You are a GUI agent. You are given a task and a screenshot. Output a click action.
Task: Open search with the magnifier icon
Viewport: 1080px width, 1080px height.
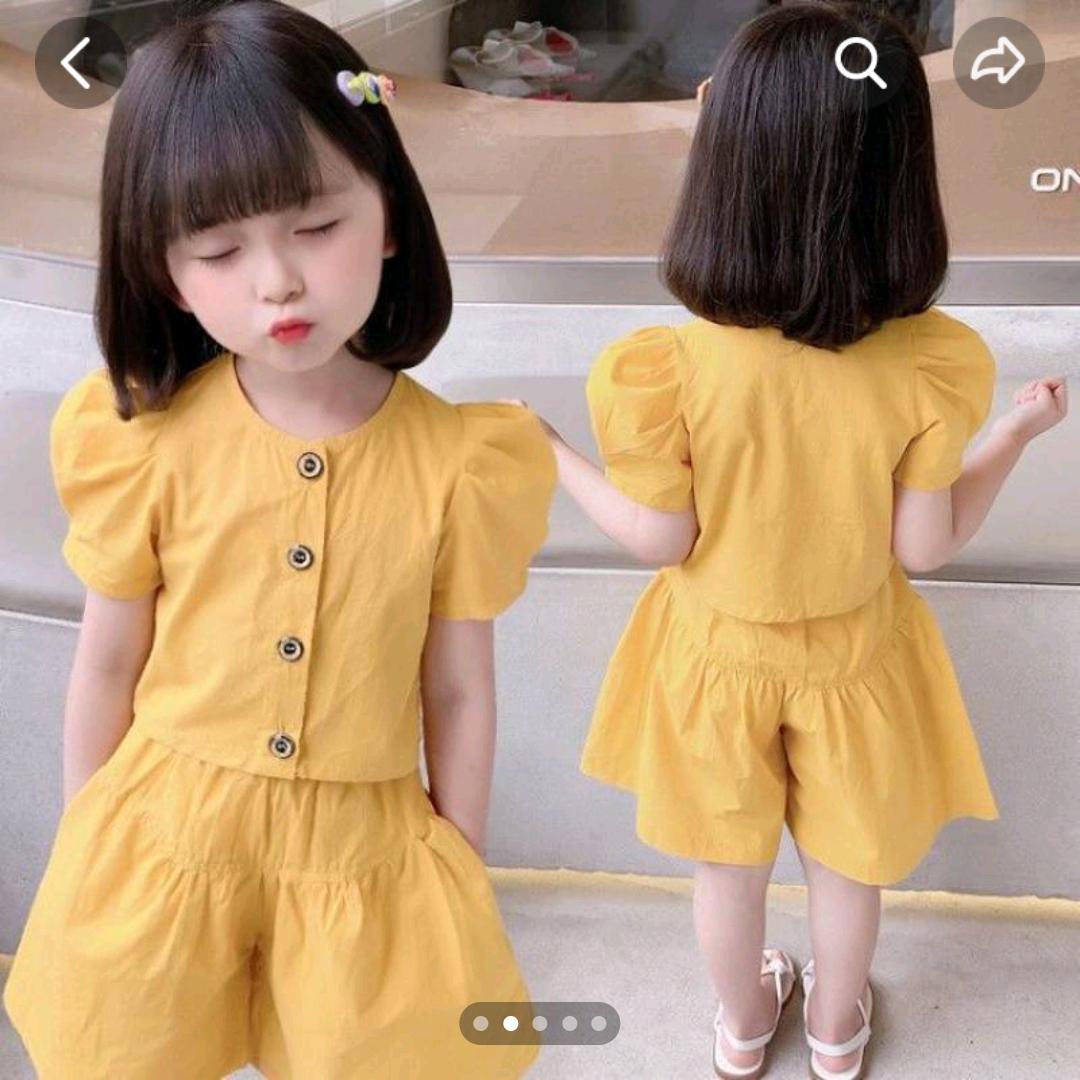click(x=860, y=63)
